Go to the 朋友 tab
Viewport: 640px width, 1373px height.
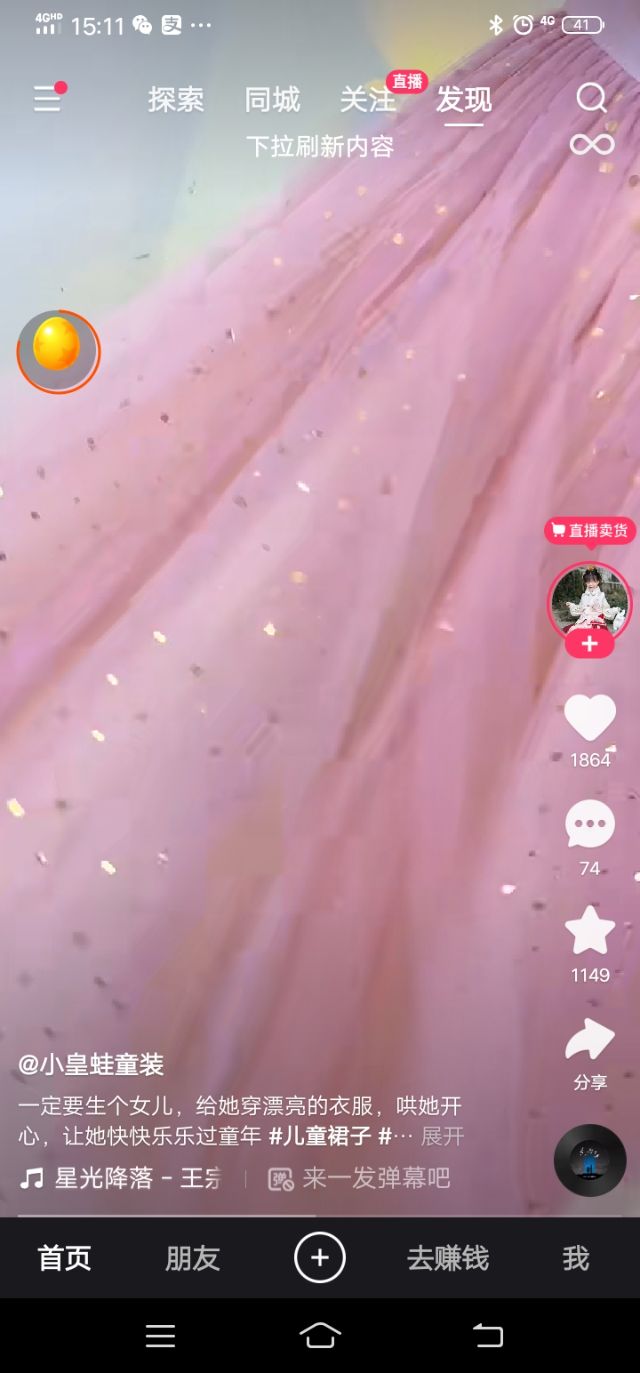coord(192,1258)
